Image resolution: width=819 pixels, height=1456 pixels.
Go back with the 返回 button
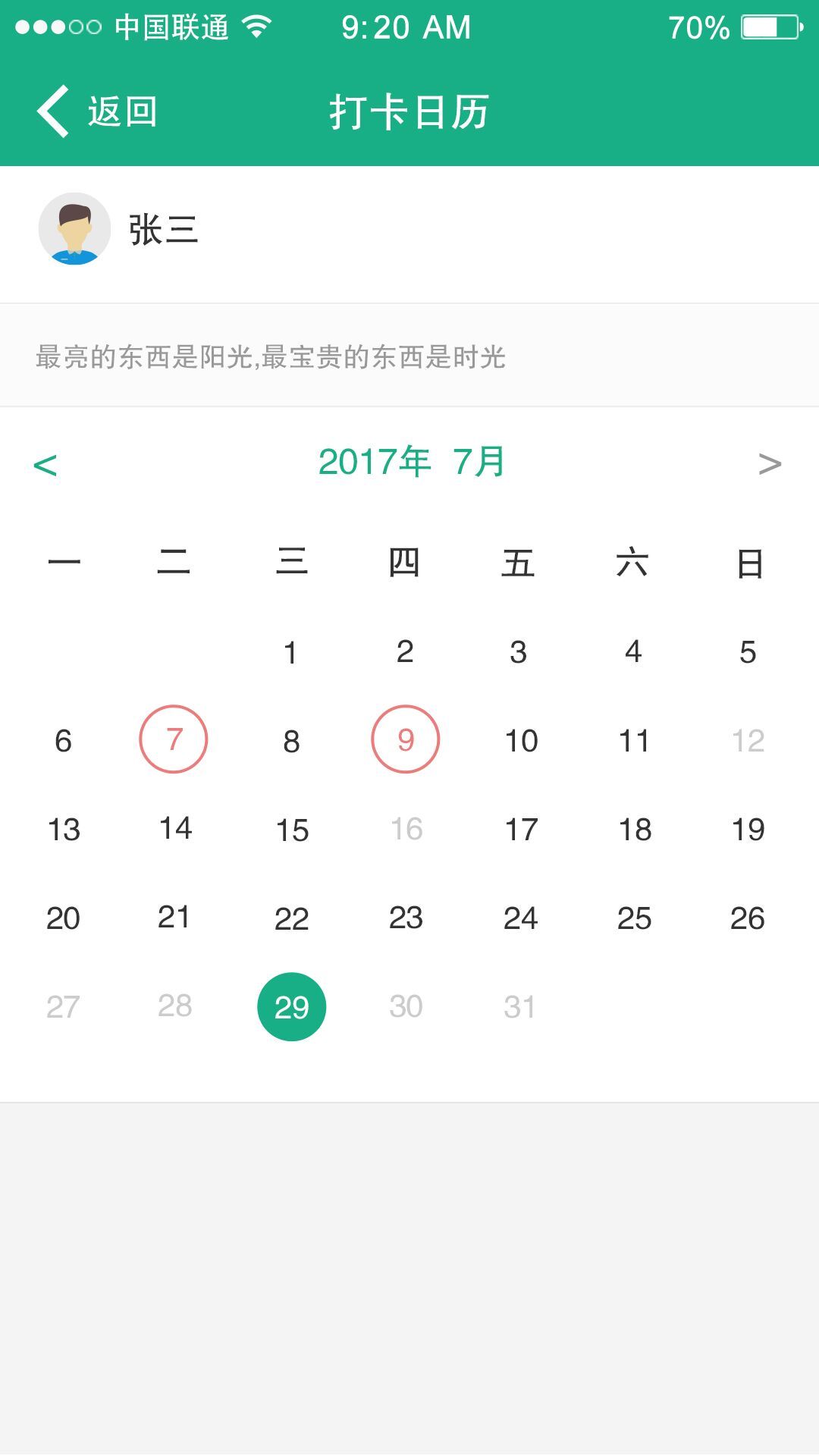pos(97,111)
